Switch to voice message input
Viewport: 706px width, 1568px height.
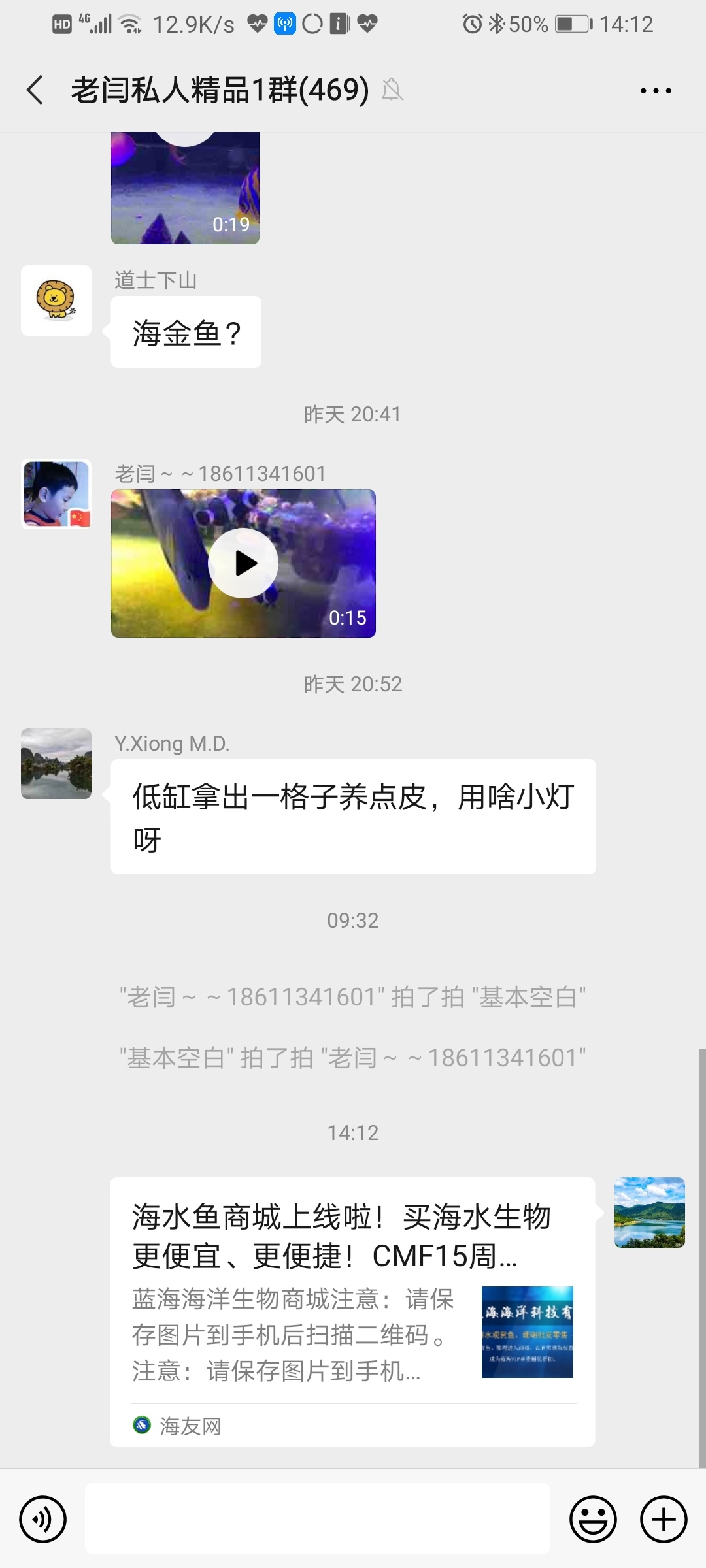pos(43,1519)
